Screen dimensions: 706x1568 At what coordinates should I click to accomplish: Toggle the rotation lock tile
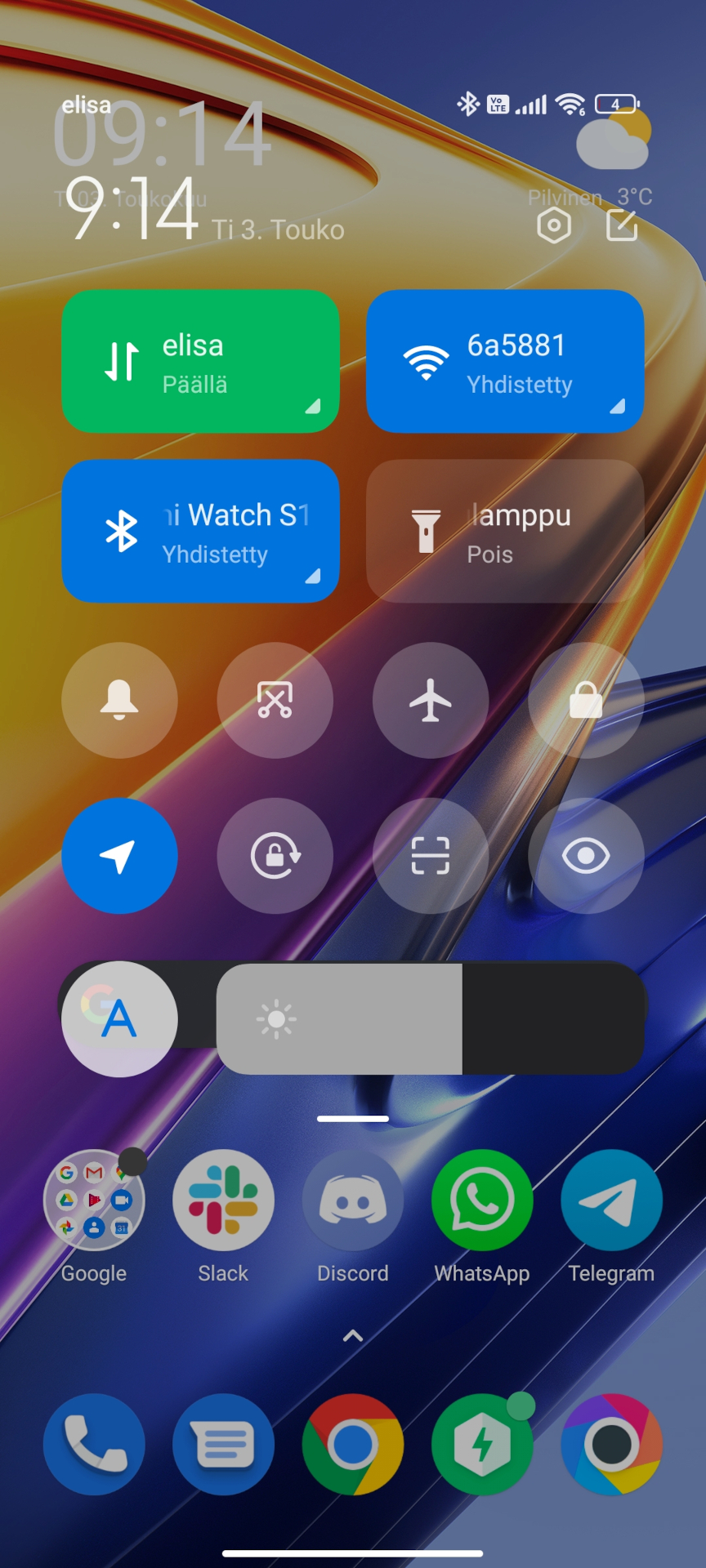[x=275, y=856]
